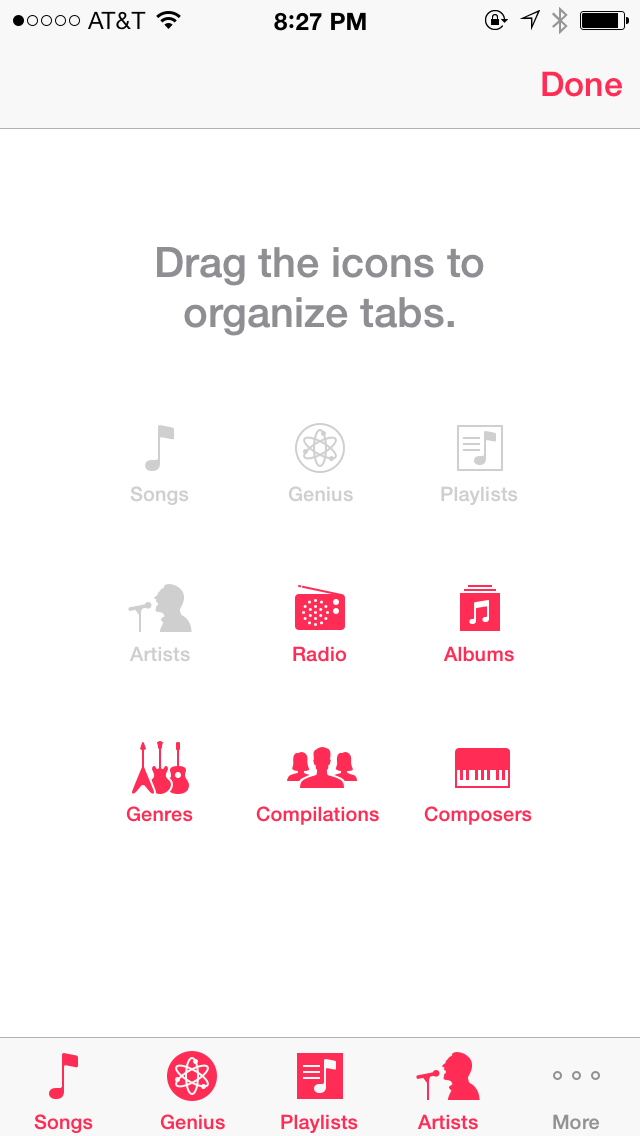The image size is (640, 1136).
Task: Select the Compilations icon
Action: 320,768
